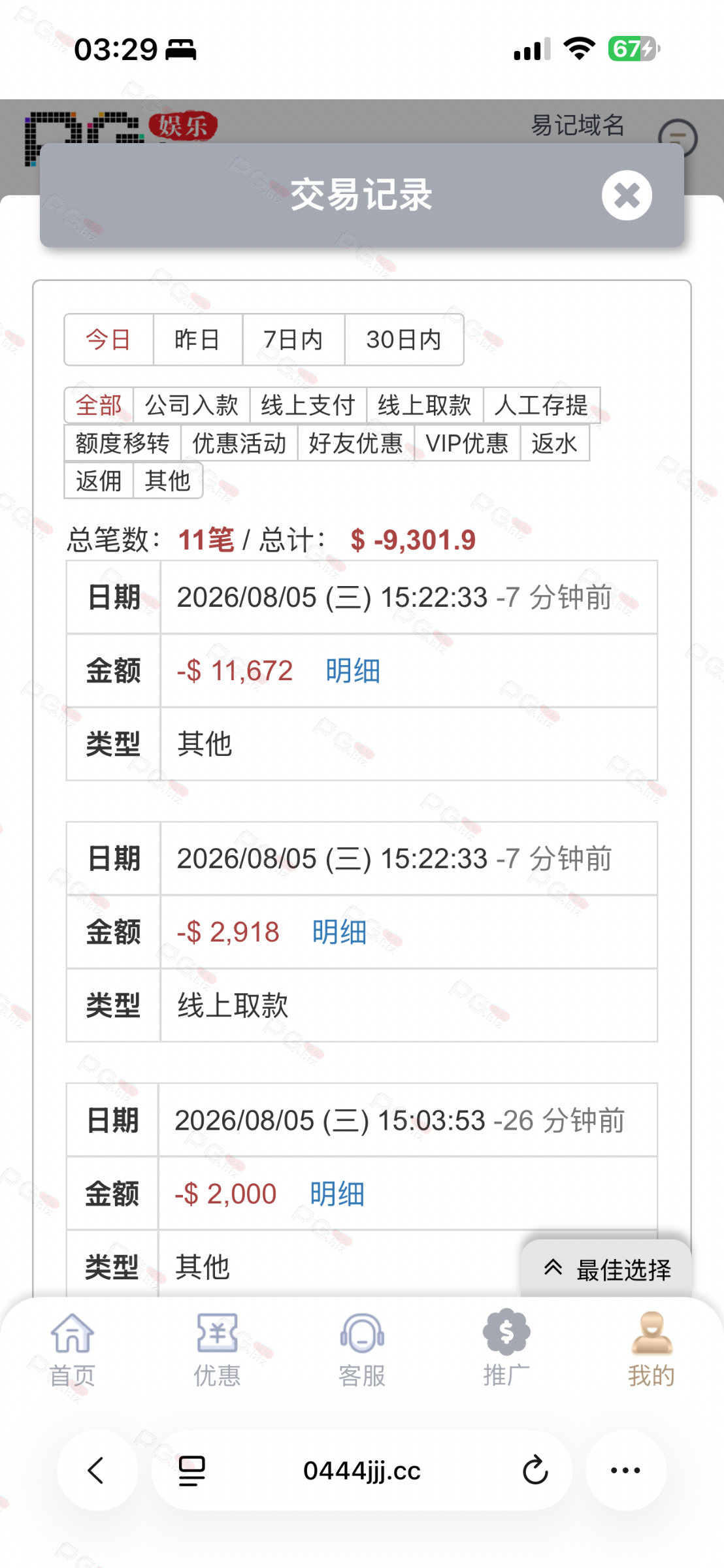
Task: Filter records by 返水
Action: coord(555,443)
